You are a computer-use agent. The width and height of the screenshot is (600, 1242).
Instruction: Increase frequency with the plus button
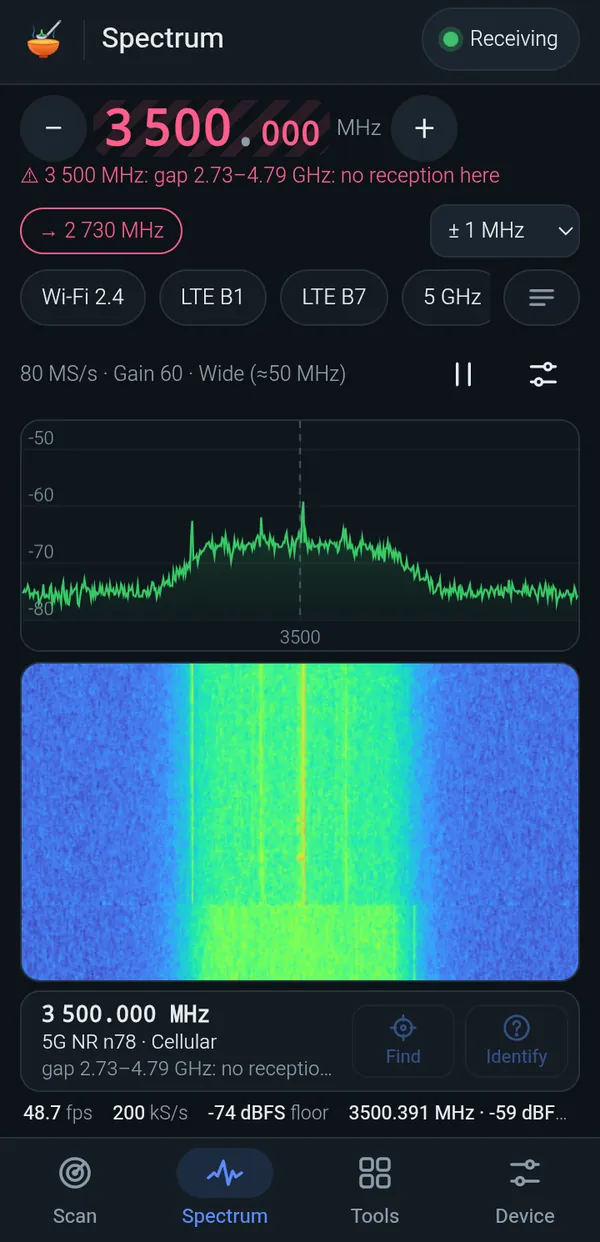click(x=424, y=128)
